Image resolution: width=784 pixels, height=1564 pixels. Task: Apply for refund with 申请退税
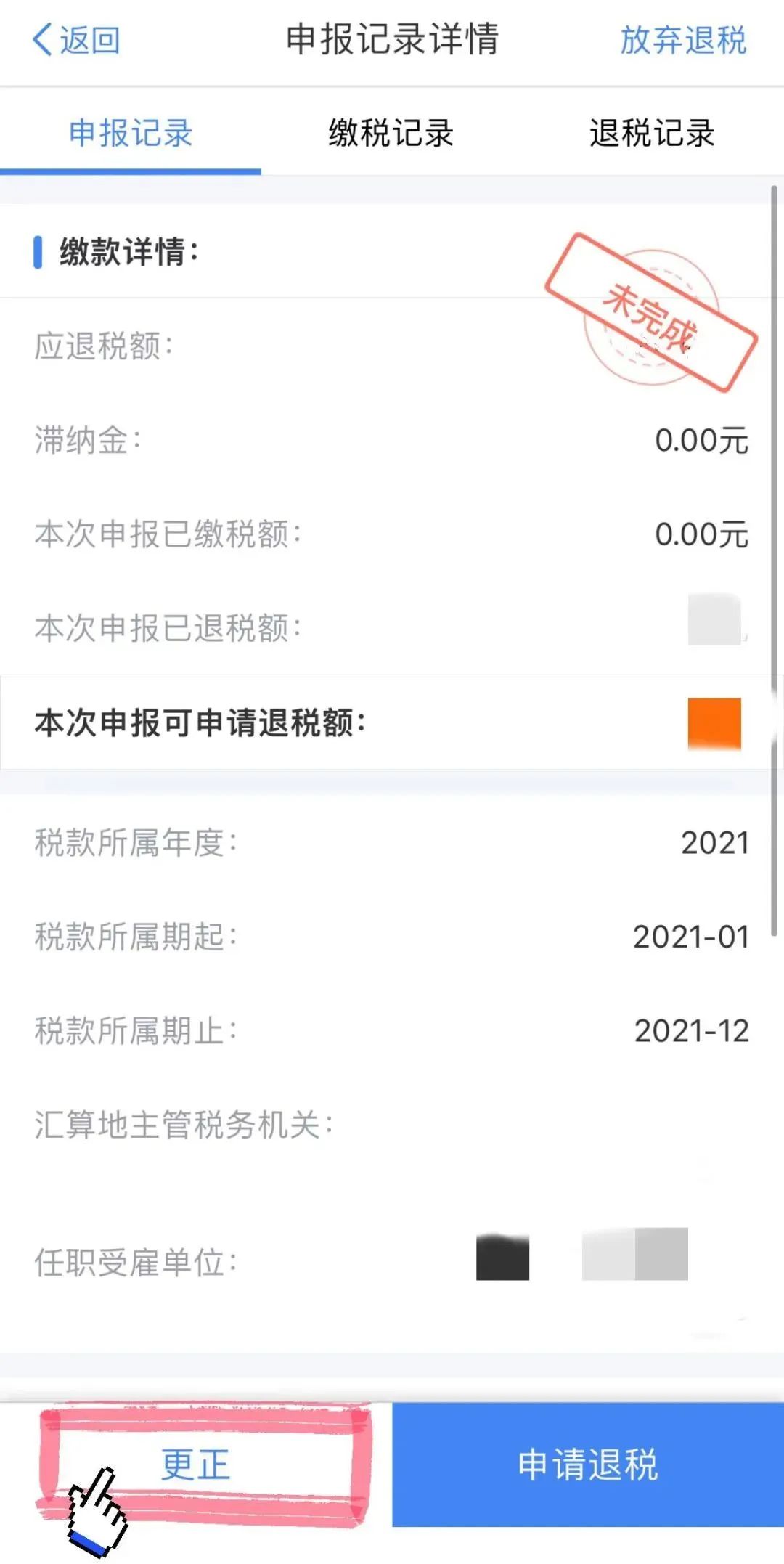[588, 1464]
